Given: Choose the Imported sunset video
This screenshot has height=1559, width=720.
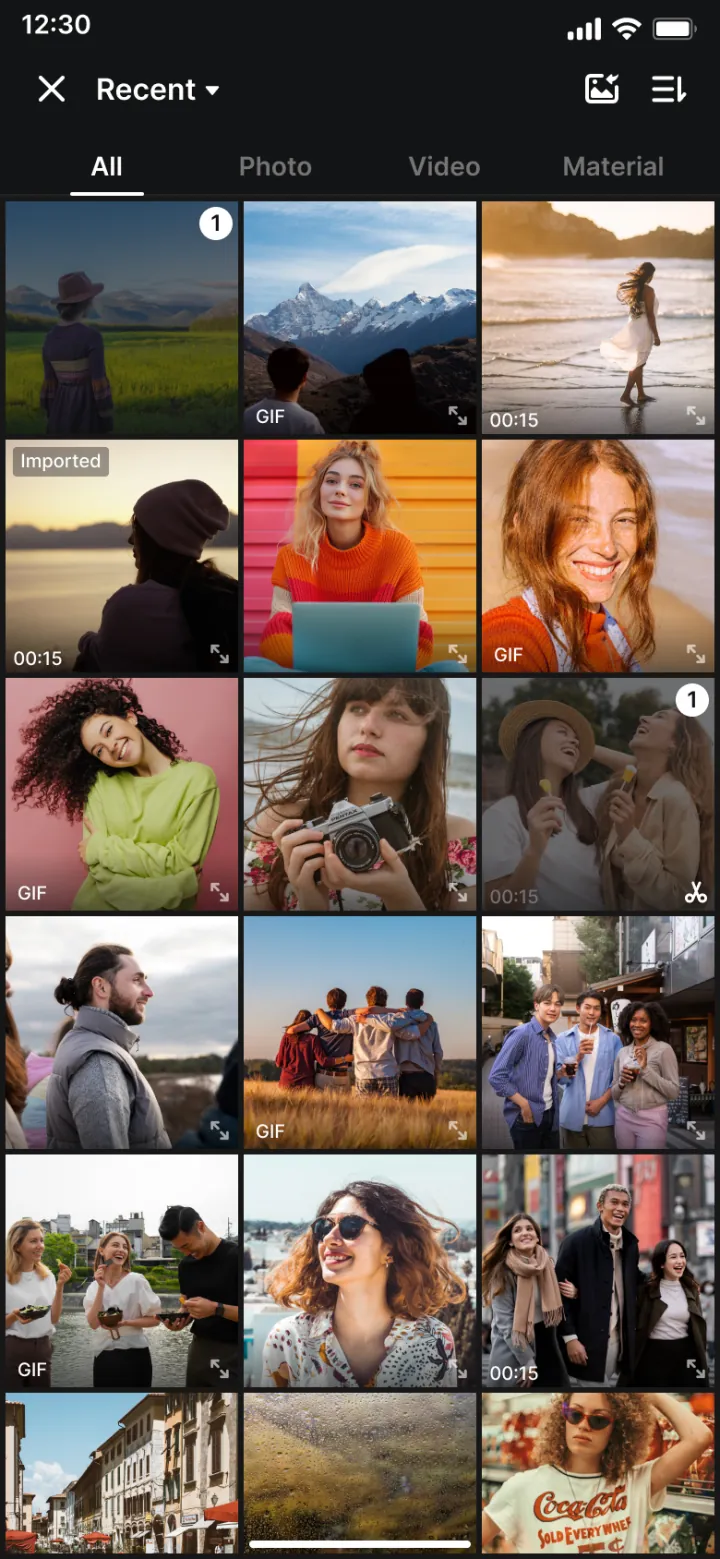Looking at the screenshot, I should pos(122,556).
